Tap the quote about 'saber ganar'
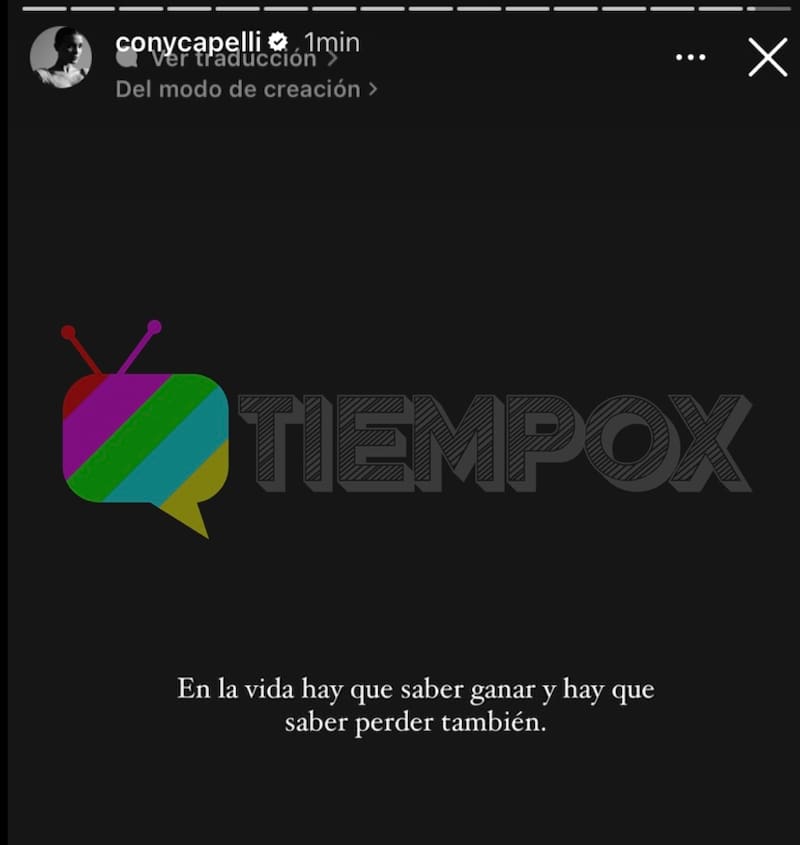Image resolution: width=800 pixels, height=845 pixels. 417,702
